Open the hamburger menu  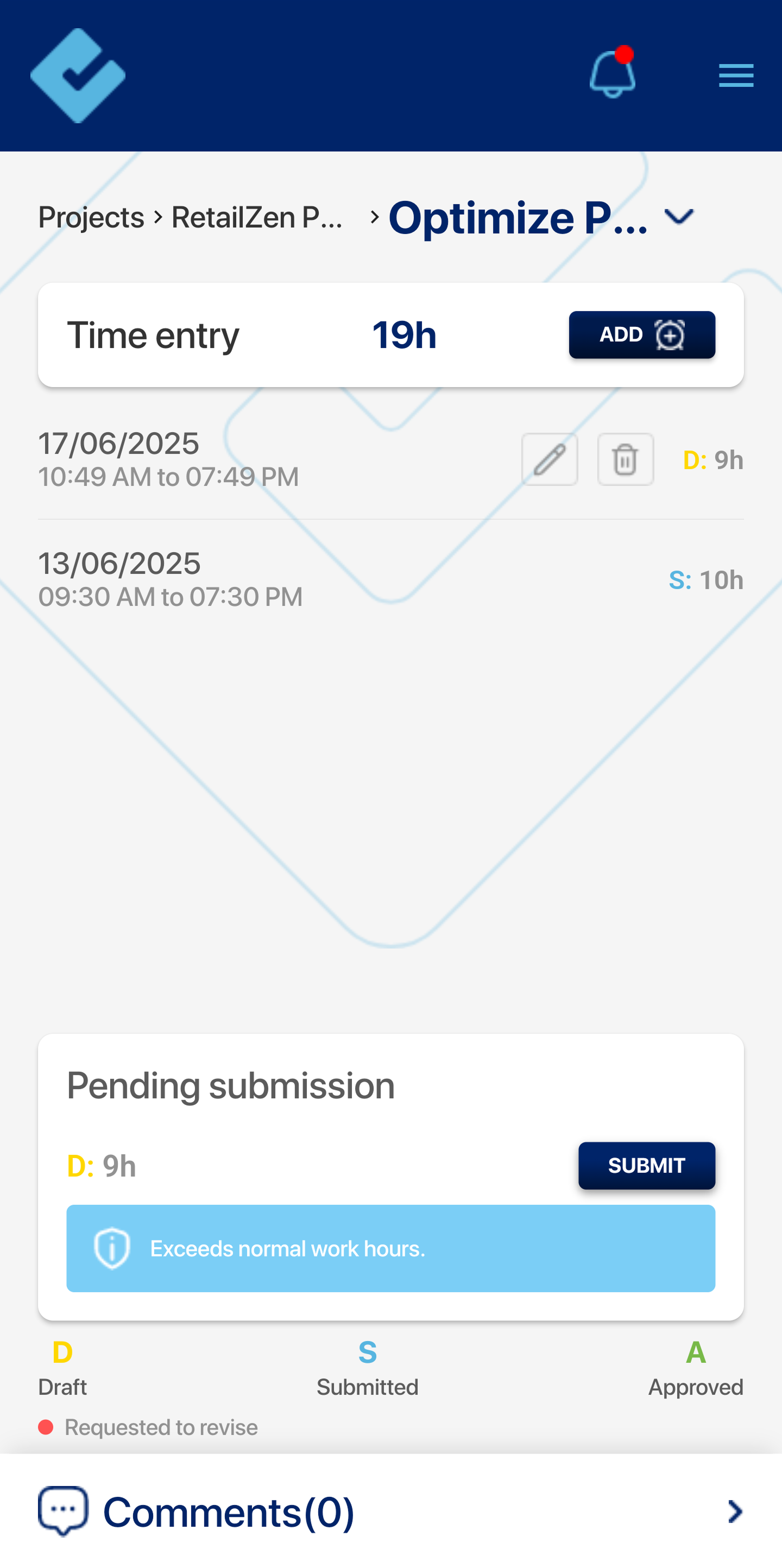coord(736,75)
